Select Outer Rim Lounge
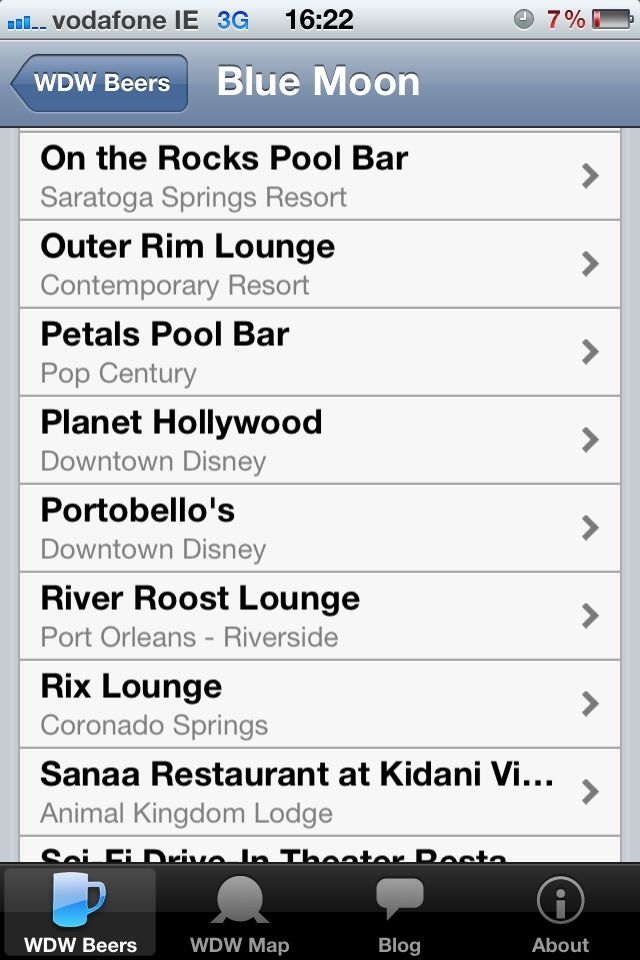640x960 pixels. click(x=320, y=264)
